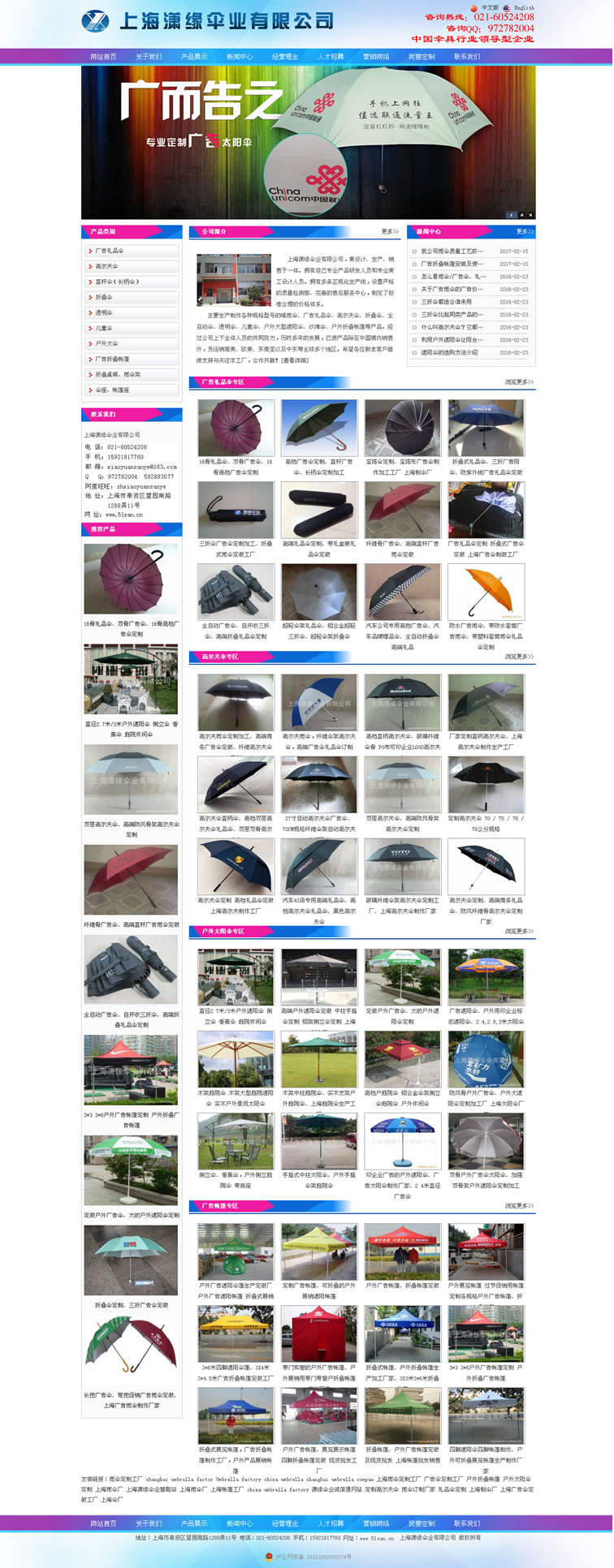Screen dimensions: 614x1568
Task: Select banner slide 2 indicator
Action: pos(521,214)
